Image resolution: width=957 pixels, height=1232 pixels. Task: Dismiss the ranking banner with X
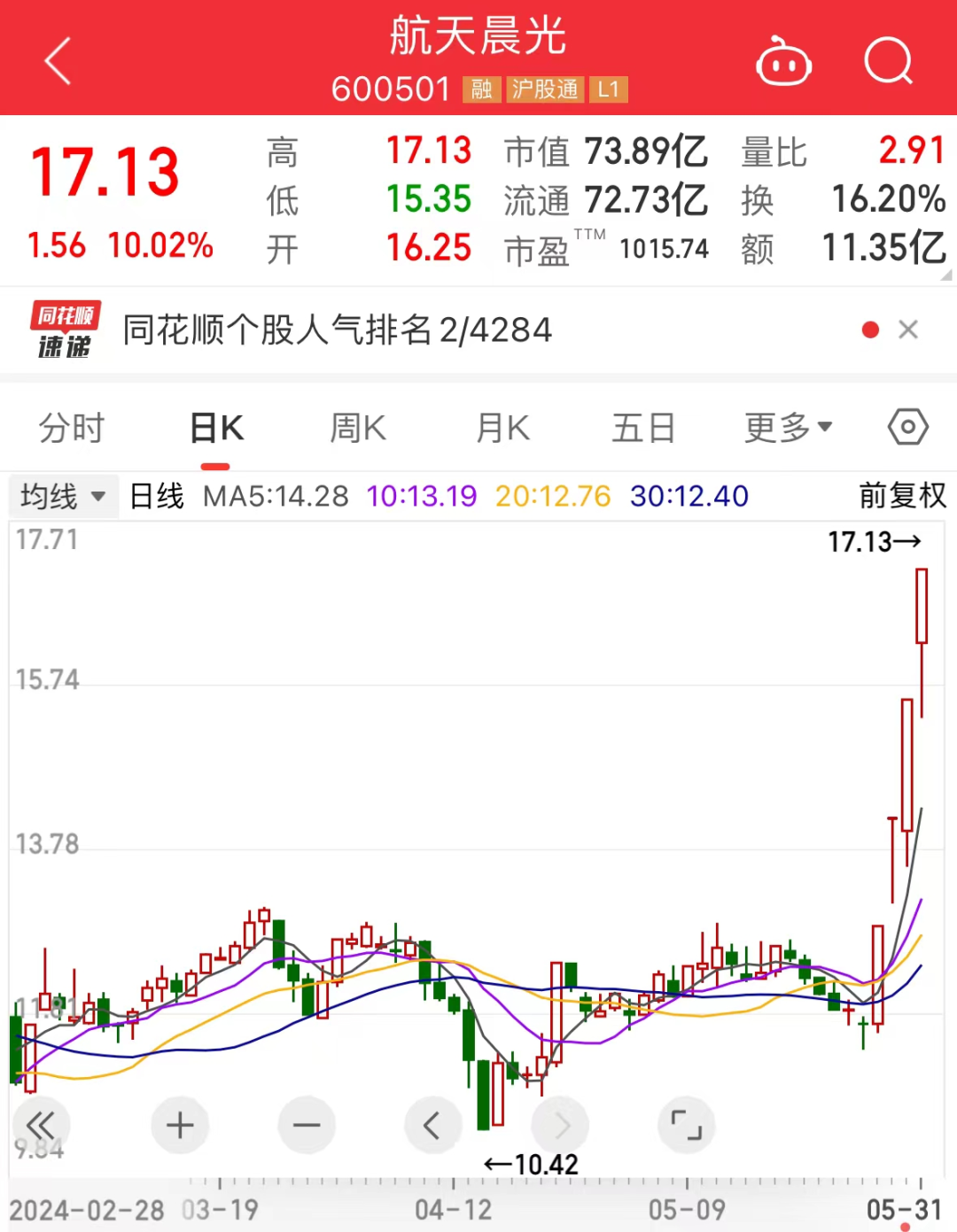(908, 329)
